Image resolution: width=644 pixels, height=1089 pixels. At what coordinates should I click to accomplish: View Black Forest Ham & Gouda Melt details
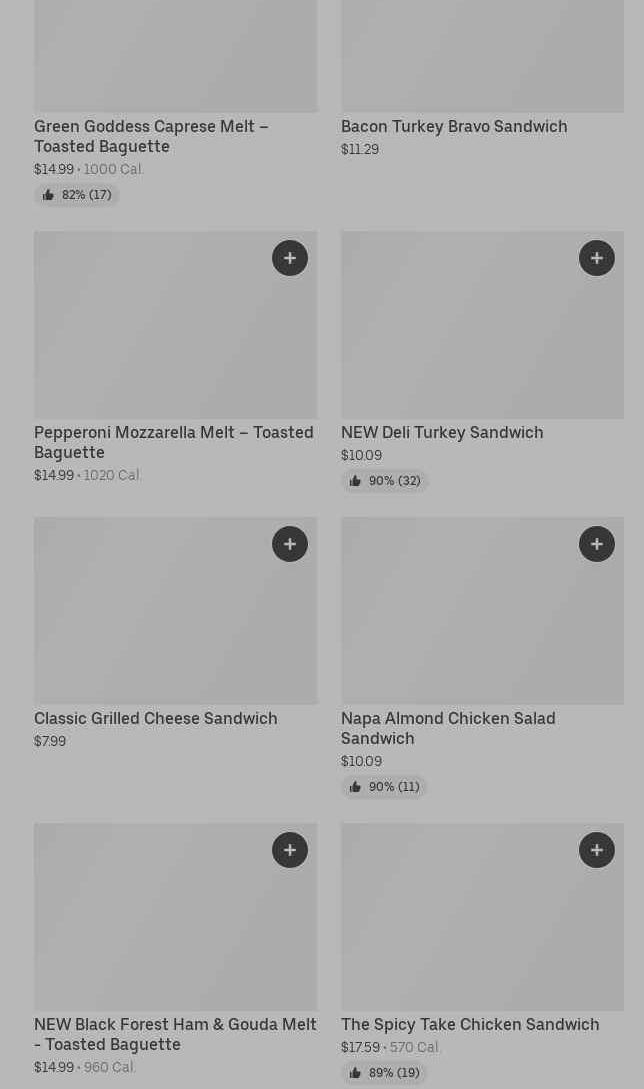(x=175, y=1034)
